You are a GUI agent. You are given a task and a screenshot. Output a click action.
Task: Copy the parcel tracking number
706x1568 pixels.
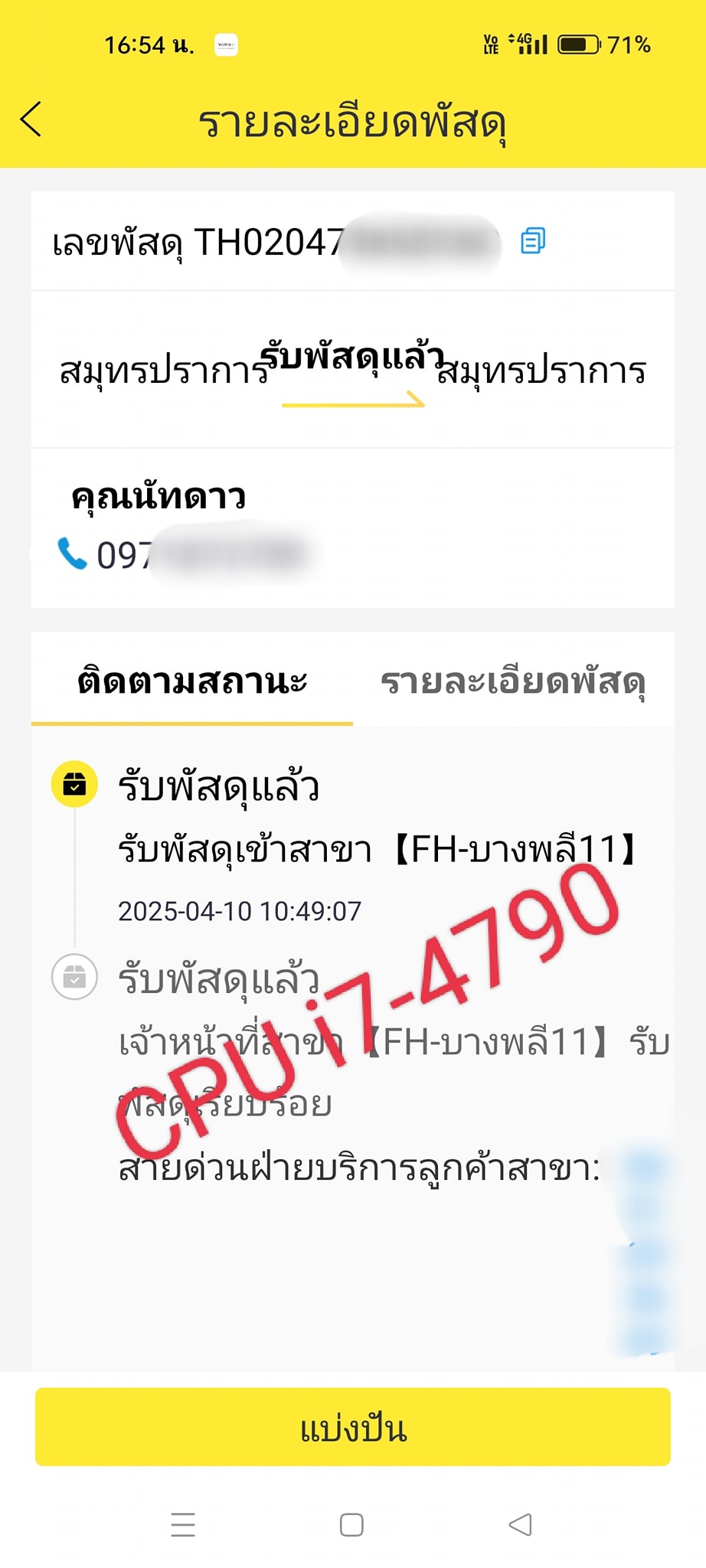[532, 241]
